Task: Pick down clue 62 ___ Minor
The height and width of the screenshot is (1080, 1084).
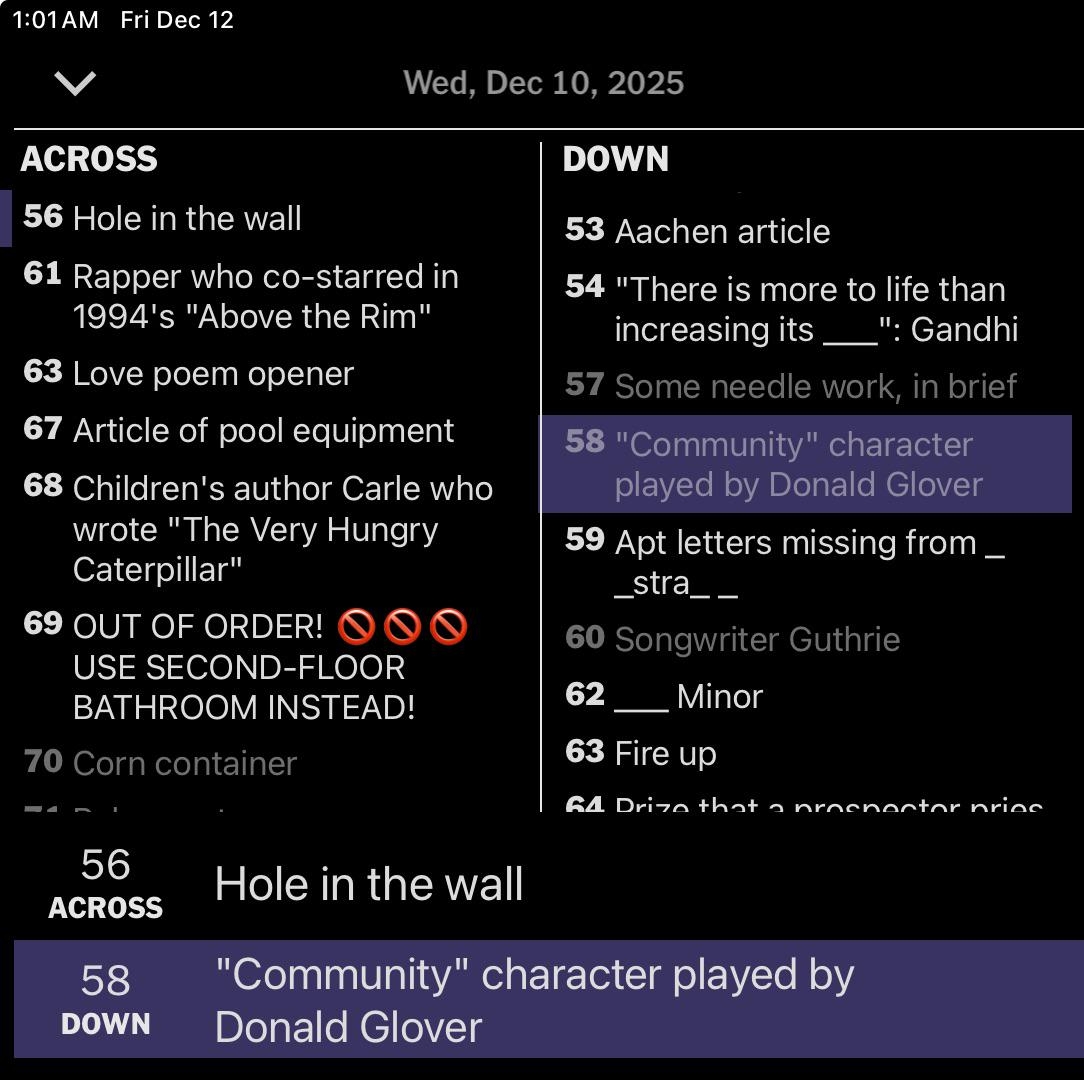Action: (x=688, y=697)
